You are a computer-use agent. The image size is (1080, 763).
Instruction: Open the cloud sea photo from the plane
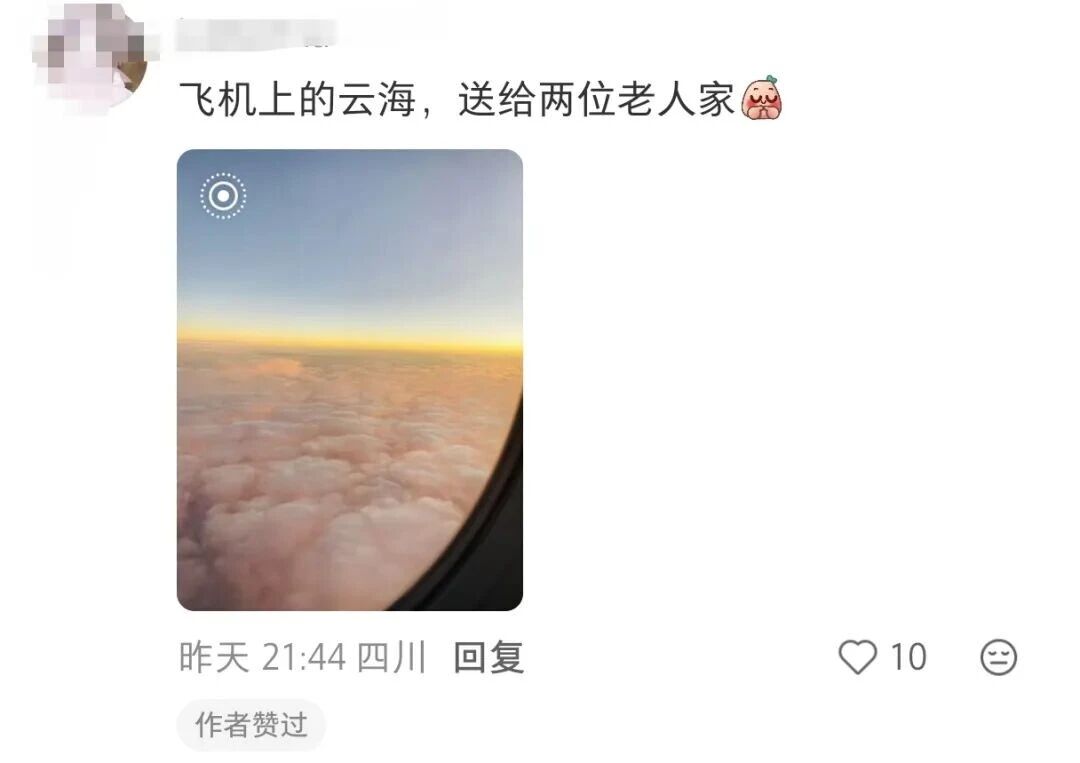(x=349, y=380)
